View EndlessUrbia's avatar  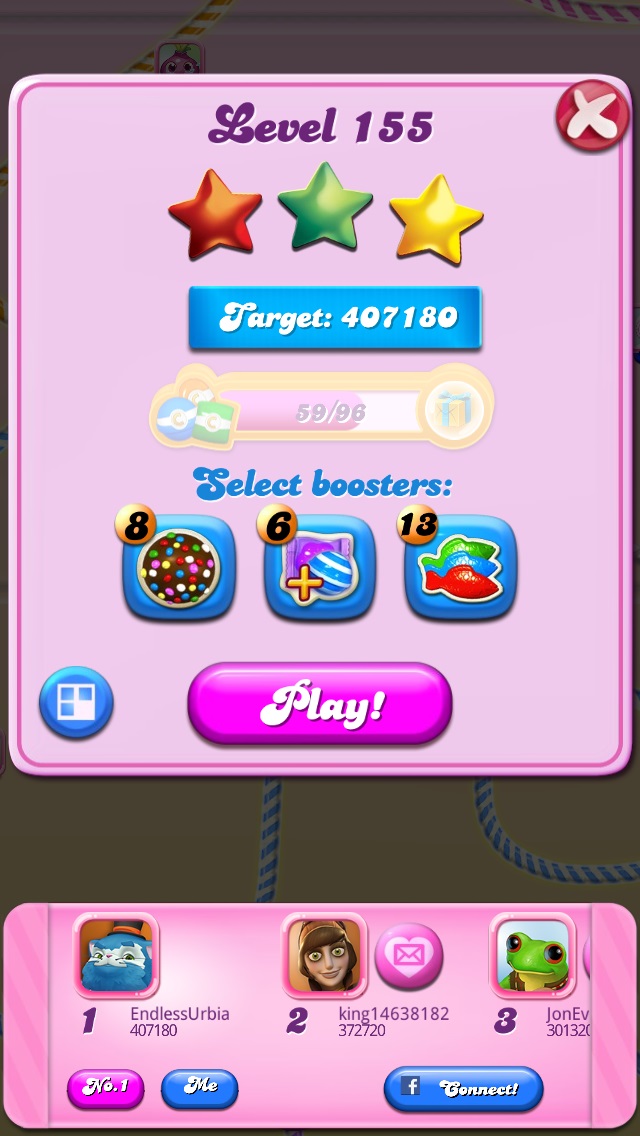116,956
